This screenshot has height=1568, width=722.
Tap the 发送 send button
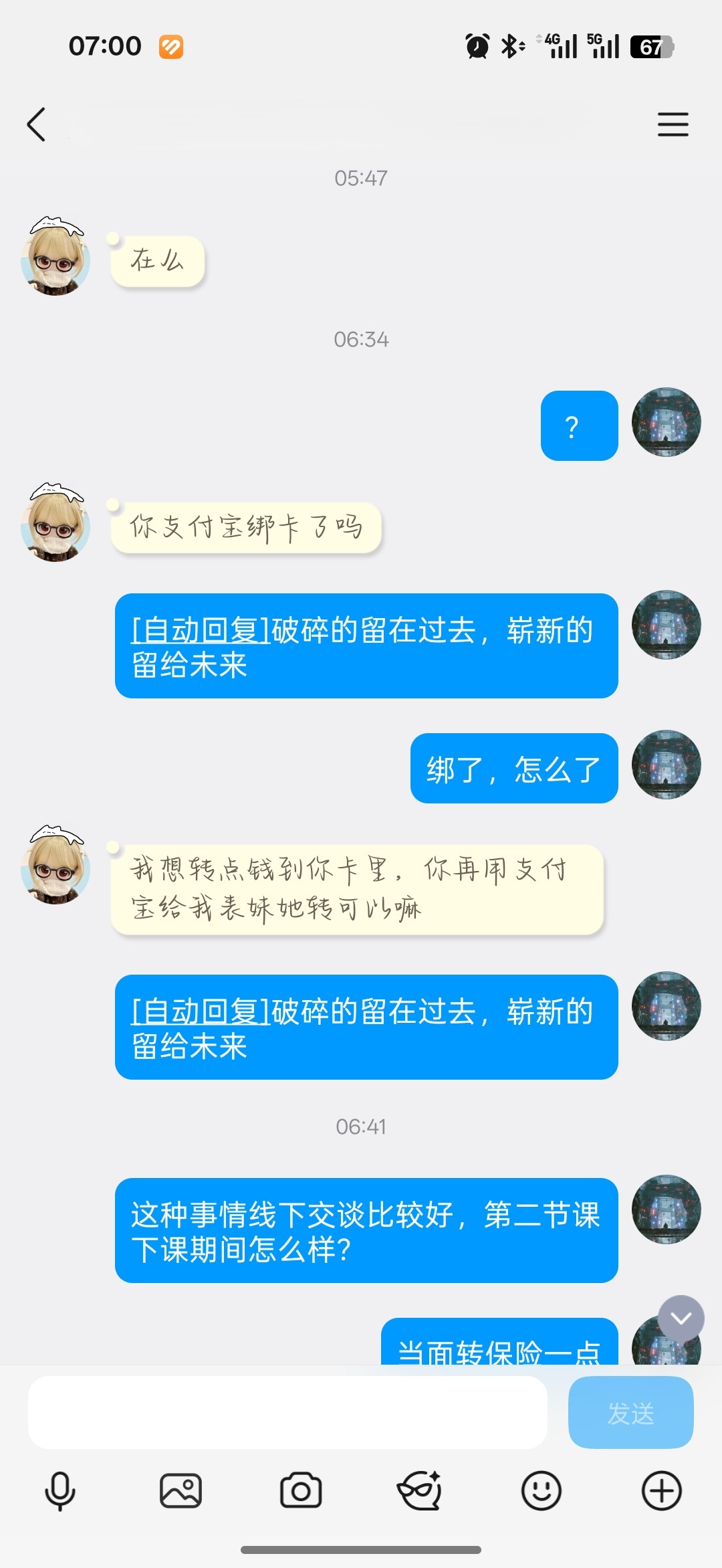[630, 1412]
